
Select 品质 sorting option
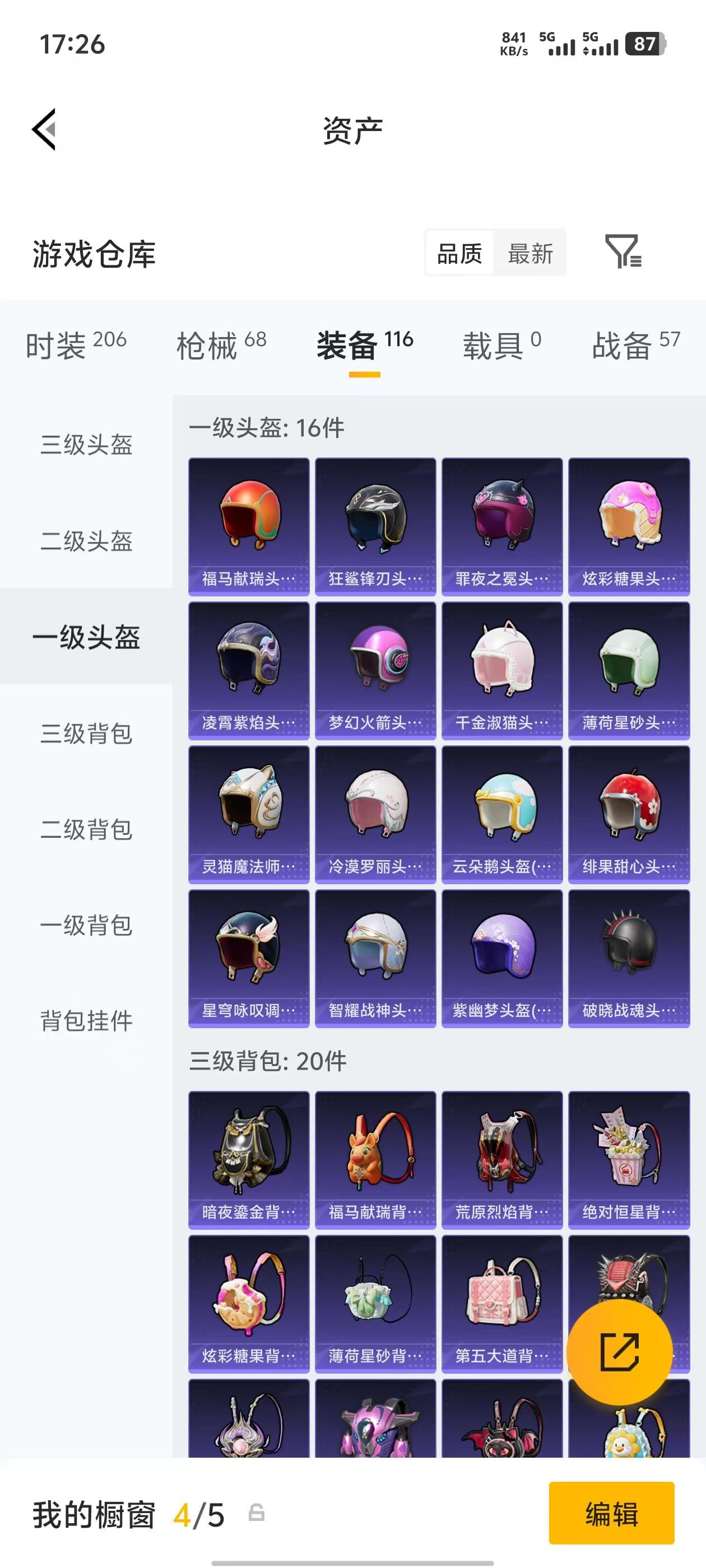point(460,253)
